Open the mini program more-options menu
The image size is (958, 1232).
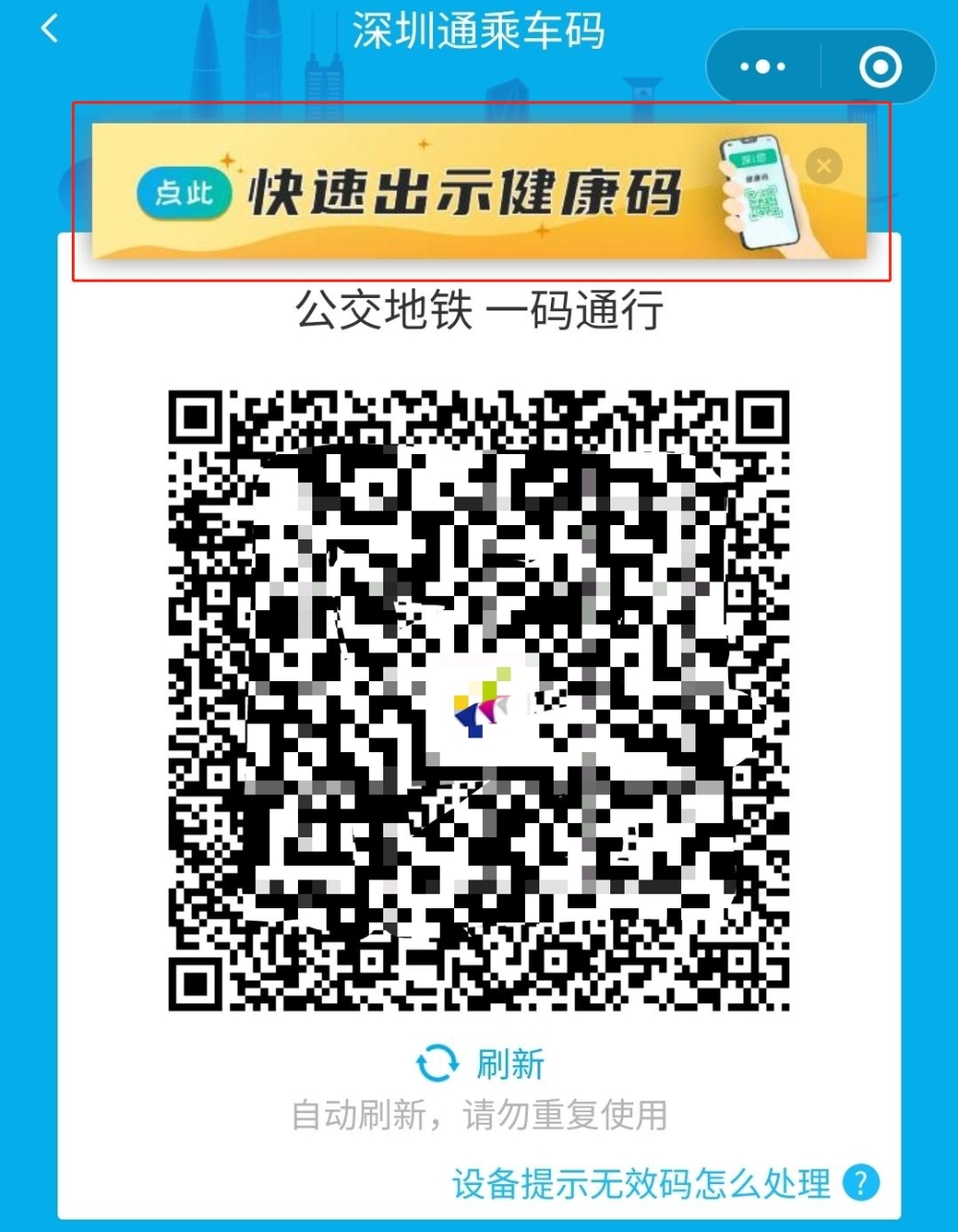pos(764,67)
